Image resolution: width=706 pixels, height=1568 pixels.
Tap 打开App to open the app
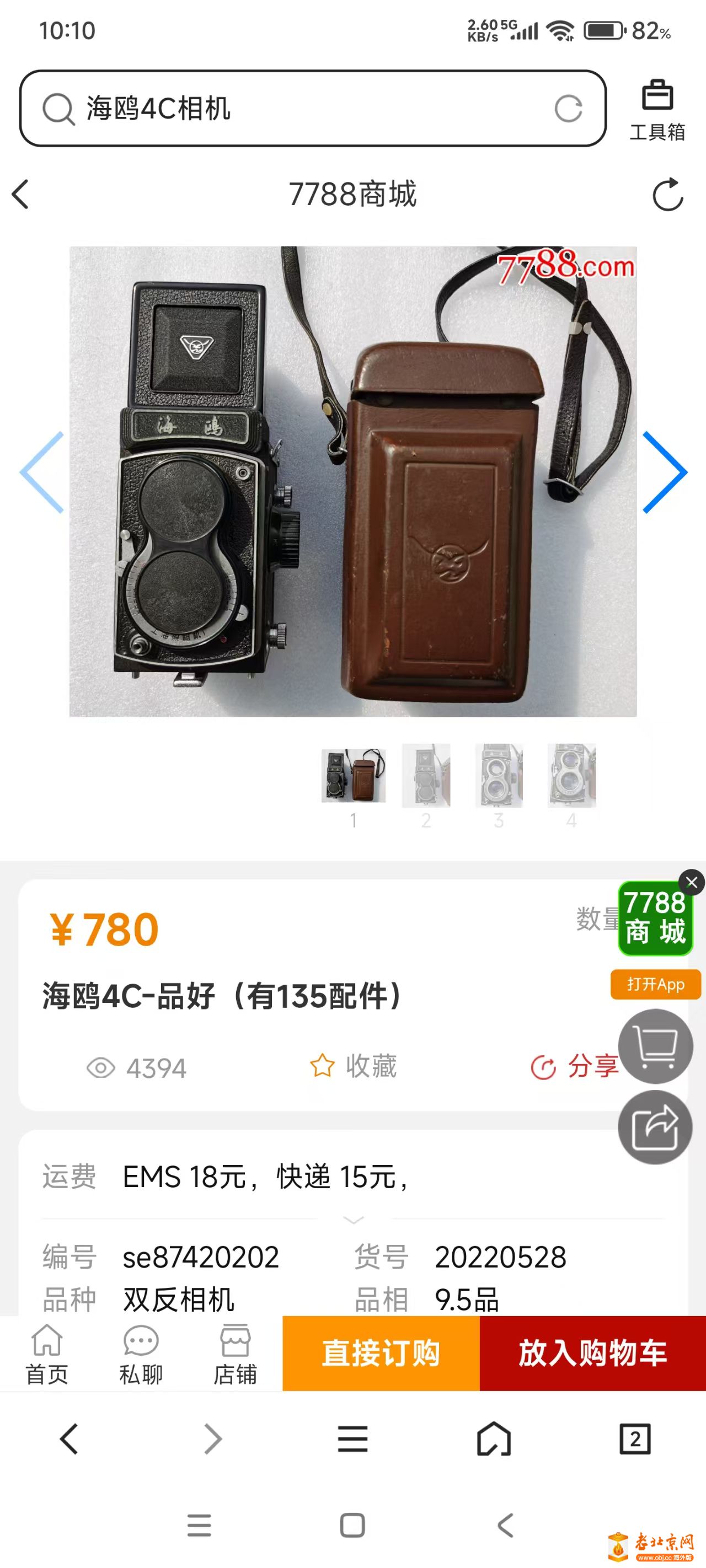tap(655, 984)
